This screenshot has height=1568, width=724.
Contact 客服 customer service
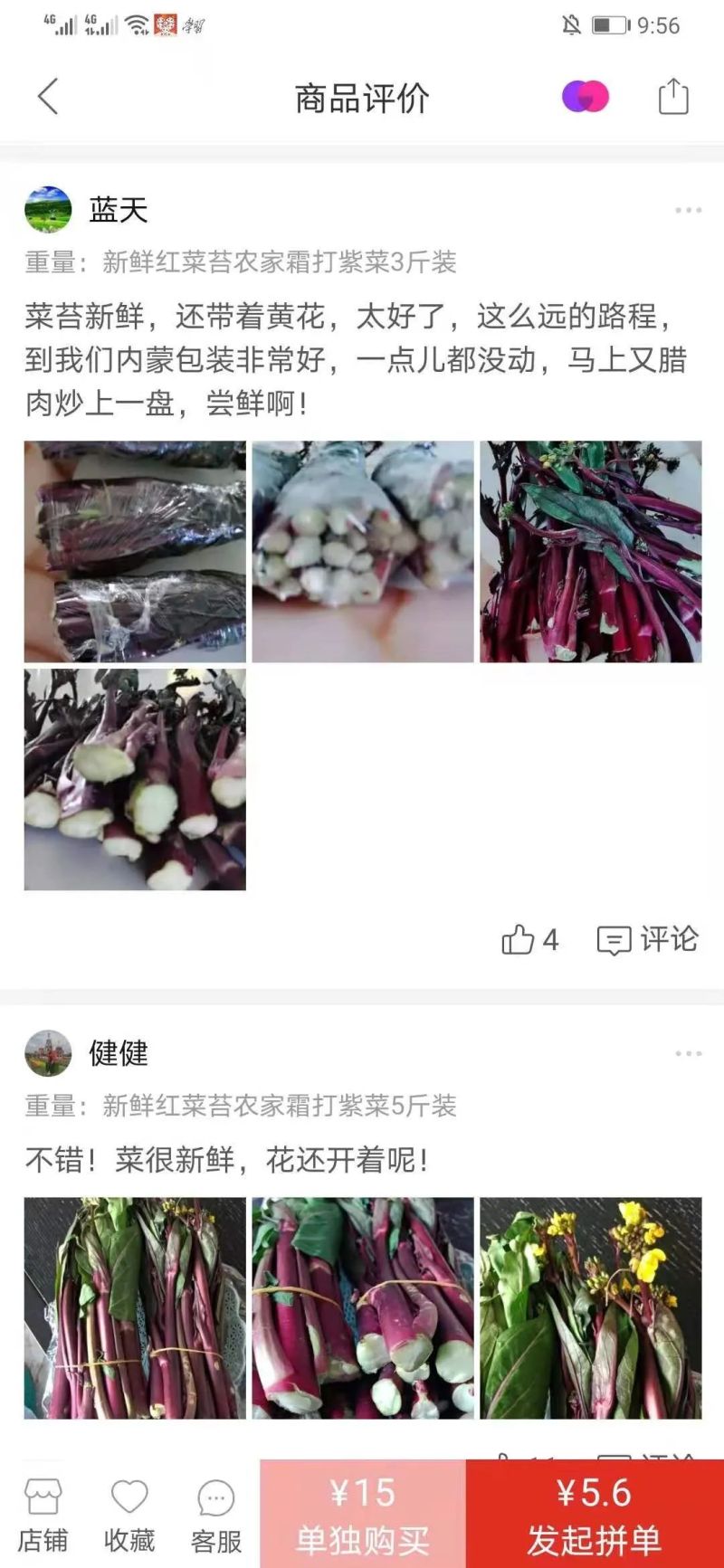pyautogui.click(x=215, y=1516)
